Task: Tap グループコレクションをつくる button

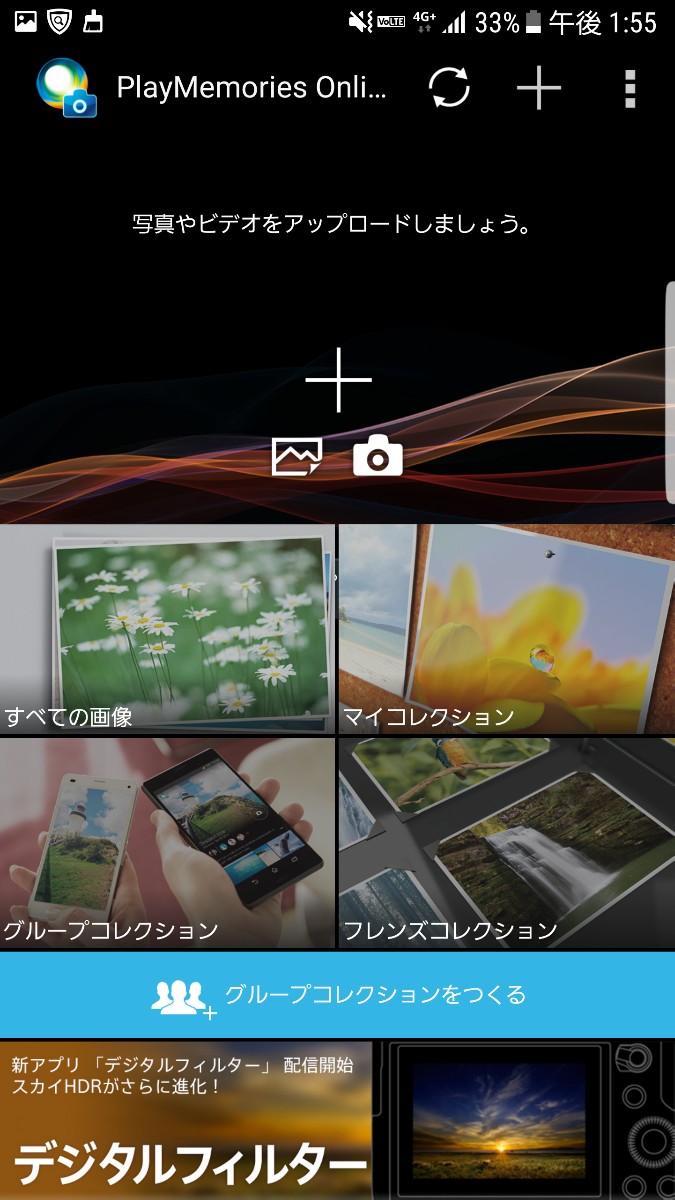Action: [337, 995]
